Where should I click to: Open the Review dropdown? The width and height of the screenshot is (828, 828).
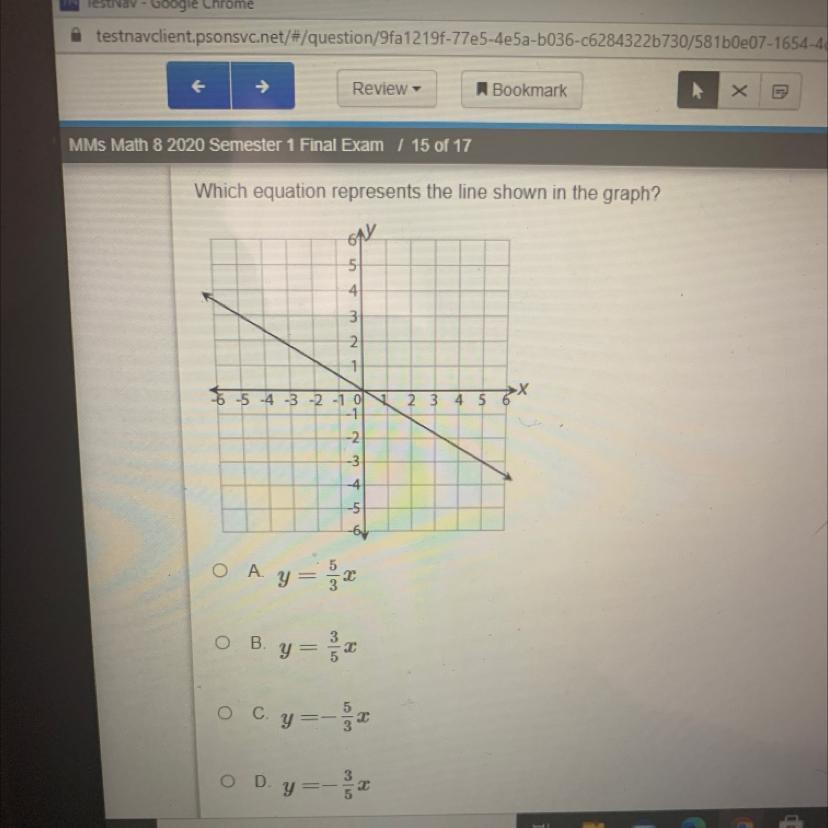pyautogui.click(x=387, y=89)
